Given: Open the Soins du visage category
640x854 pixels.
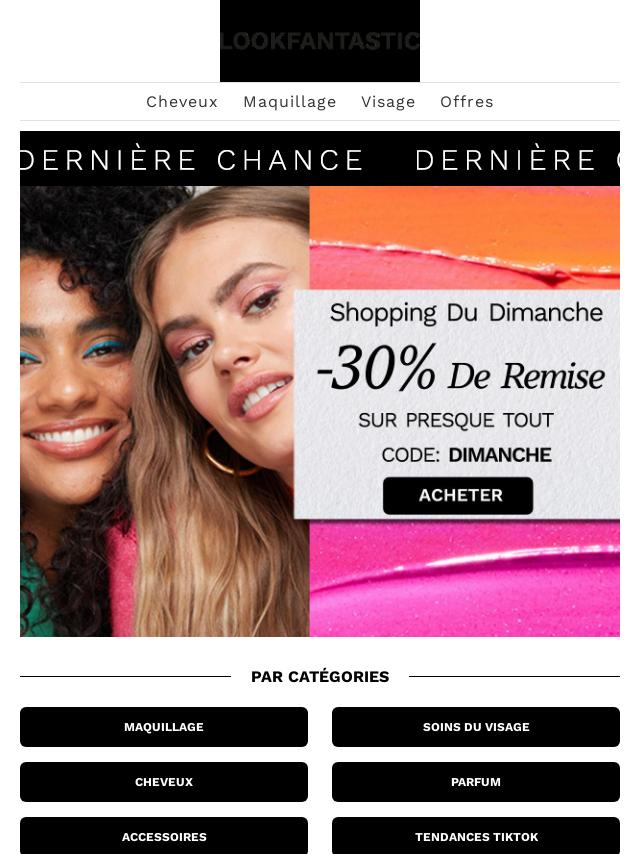Looking at the screenshot, I should pos(476,727).
